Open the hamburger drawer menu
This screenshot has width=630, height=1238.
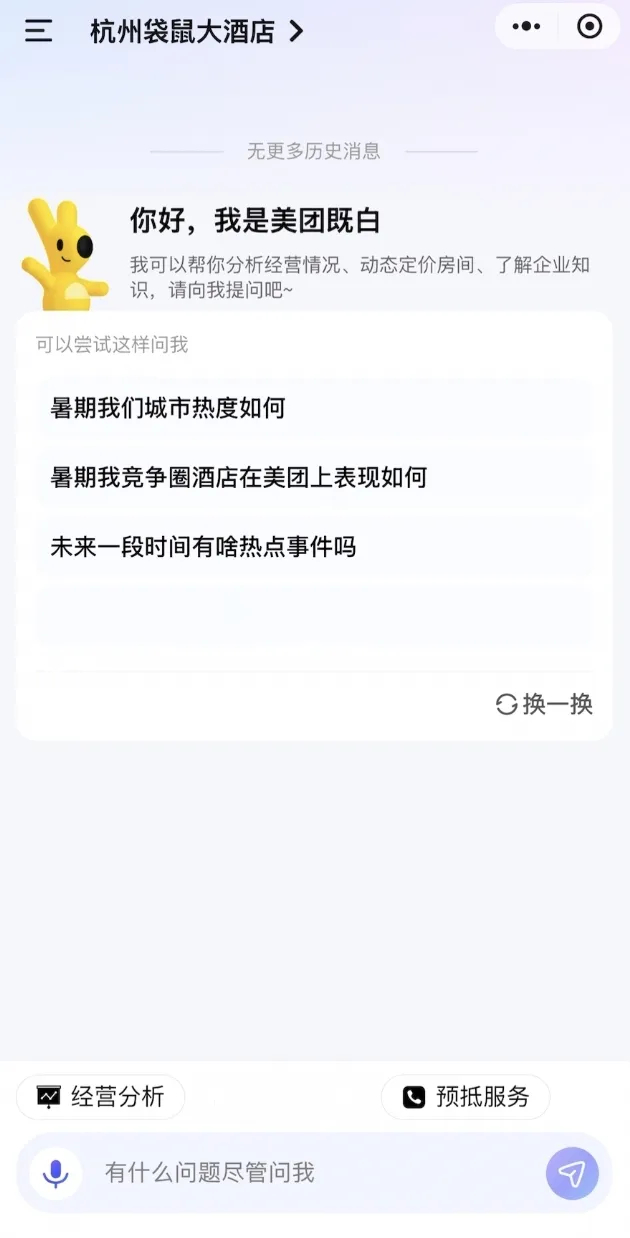tap(39, 31)
